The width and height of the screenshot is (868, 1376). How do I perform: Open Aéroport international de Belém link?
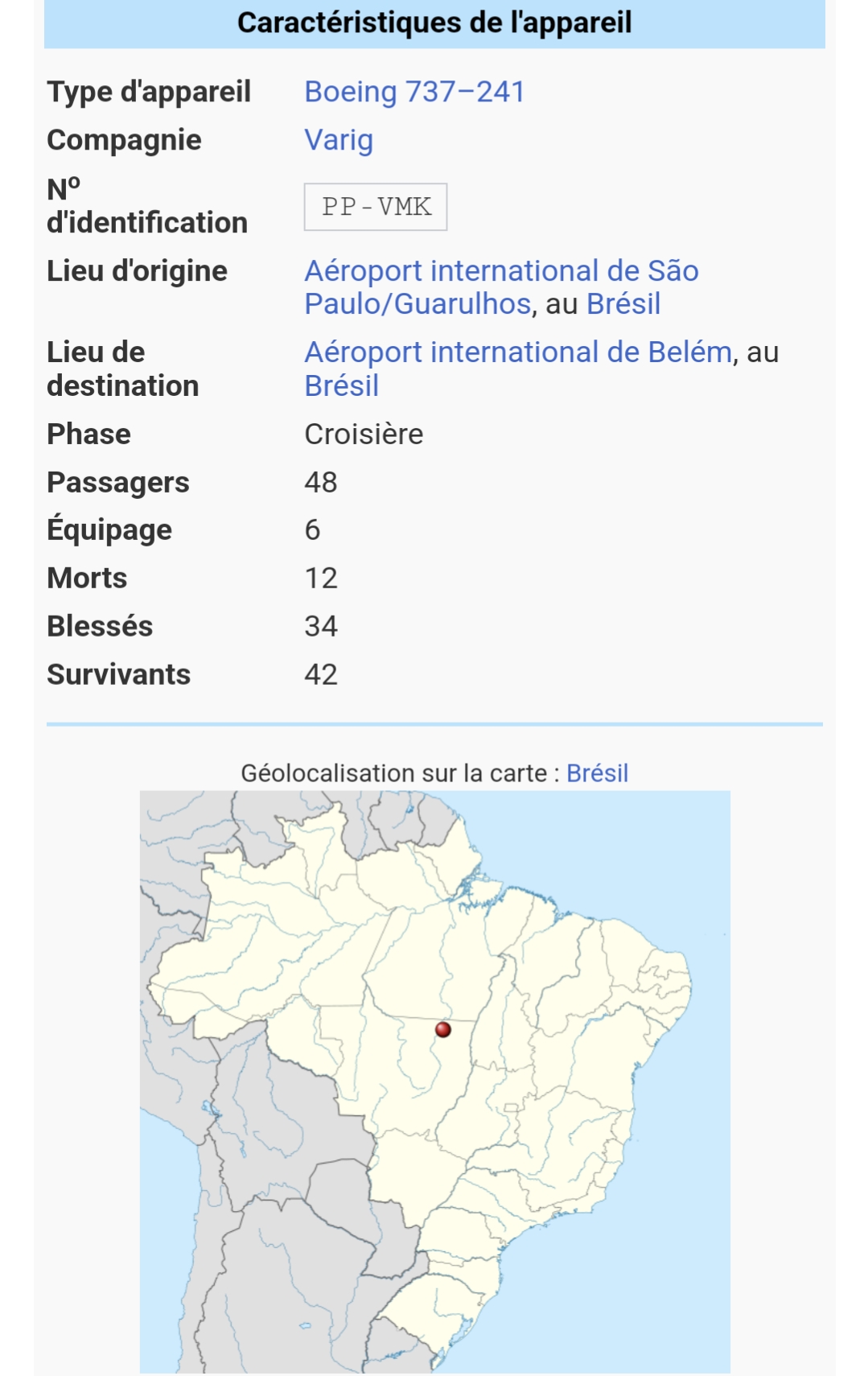tap(517, 352)
